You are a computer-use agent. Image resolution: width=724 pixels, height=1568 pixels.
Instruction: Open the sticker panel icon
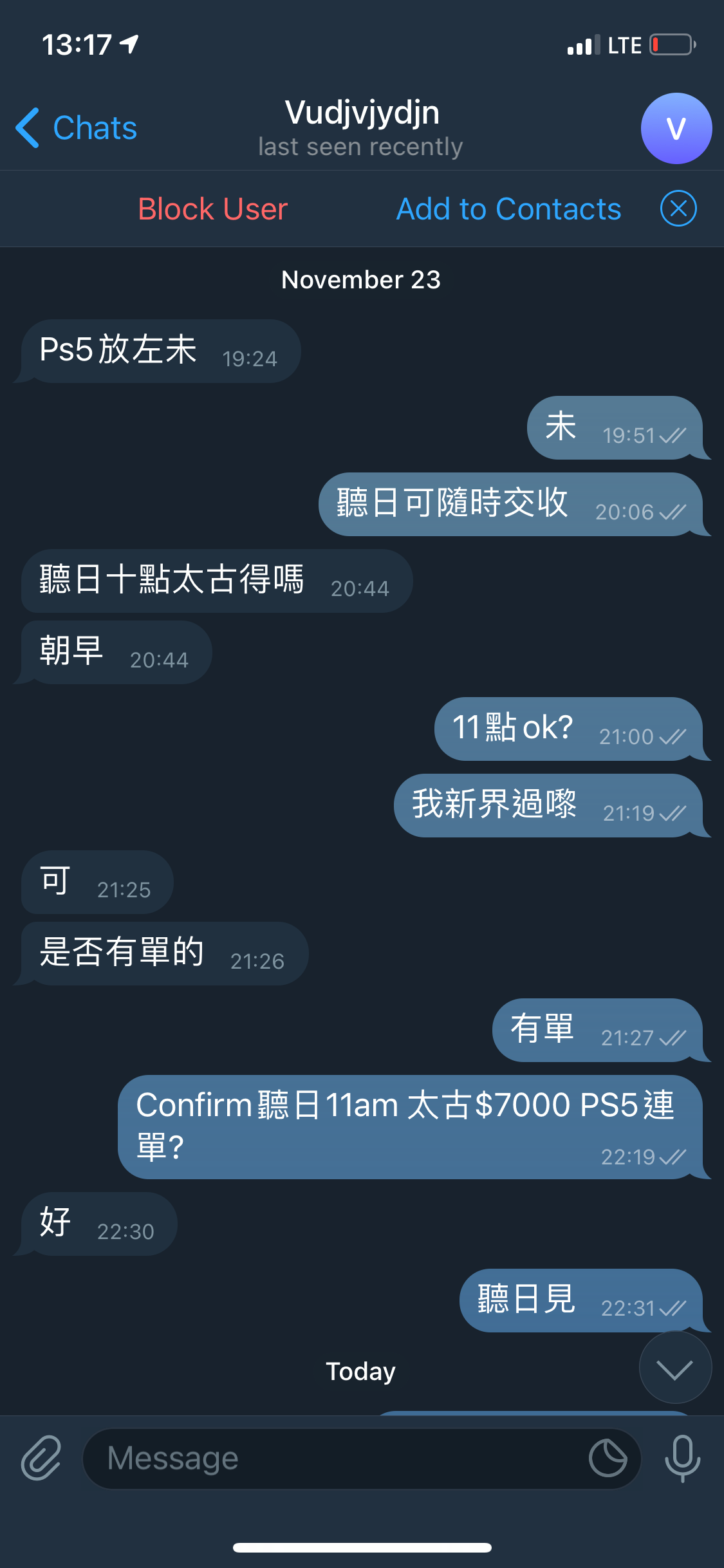click(x=608, y=1458)
